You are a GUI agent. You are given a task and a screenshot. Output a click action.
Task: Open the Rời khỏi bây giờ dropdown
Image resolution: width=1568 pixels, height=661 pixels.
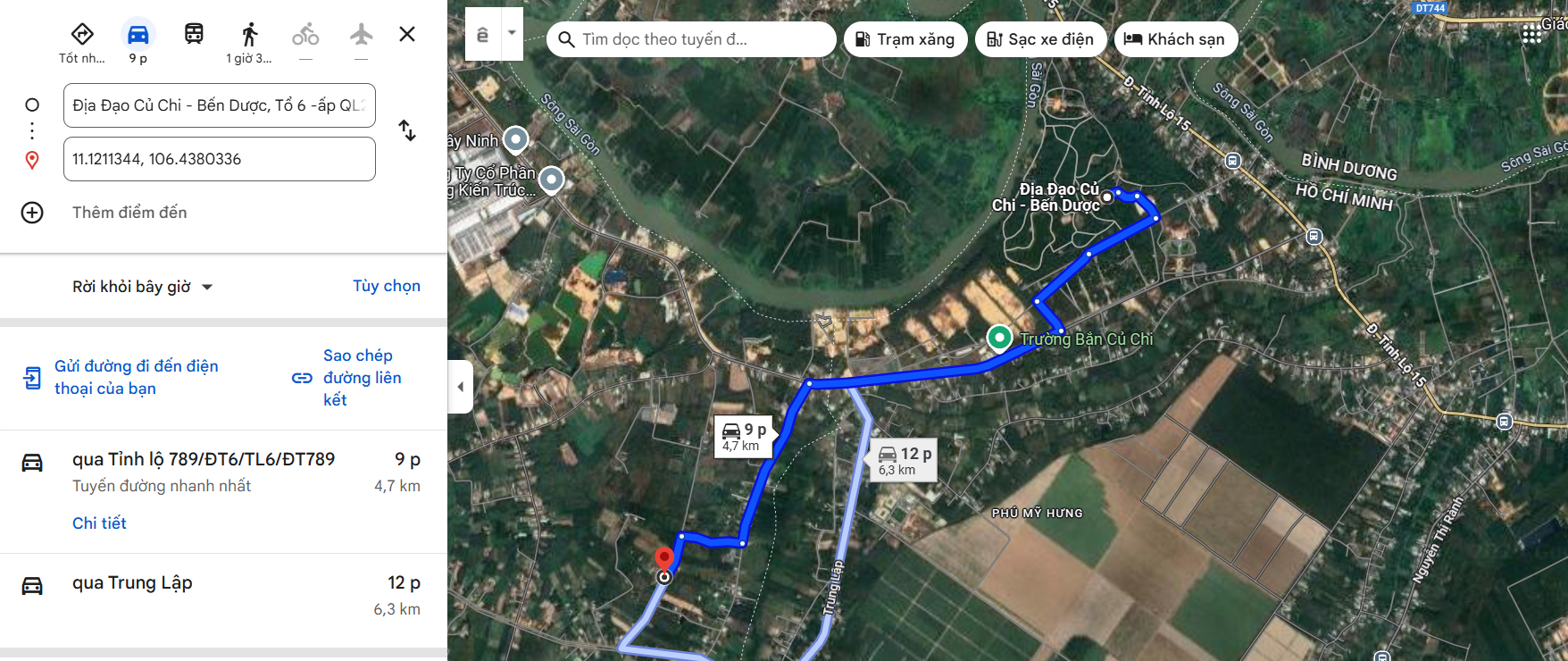143,287
